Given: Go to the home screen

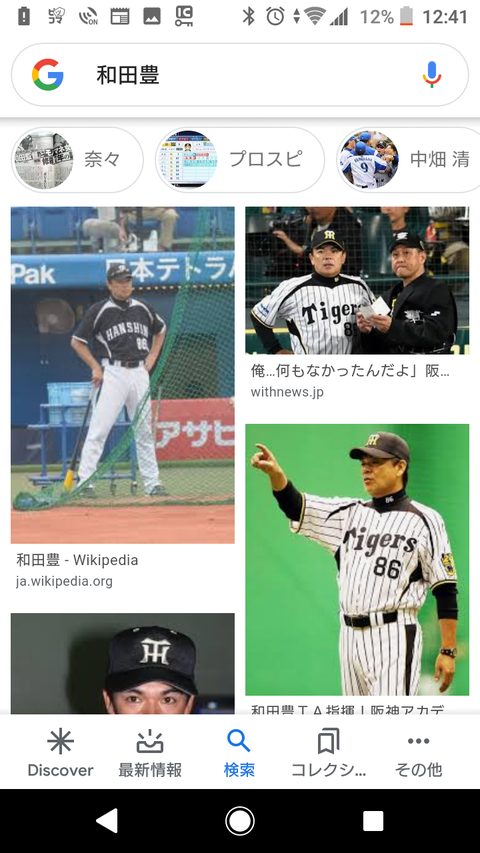Looking at the screenshot, I should pyautogui.click(x=239, y=820).
